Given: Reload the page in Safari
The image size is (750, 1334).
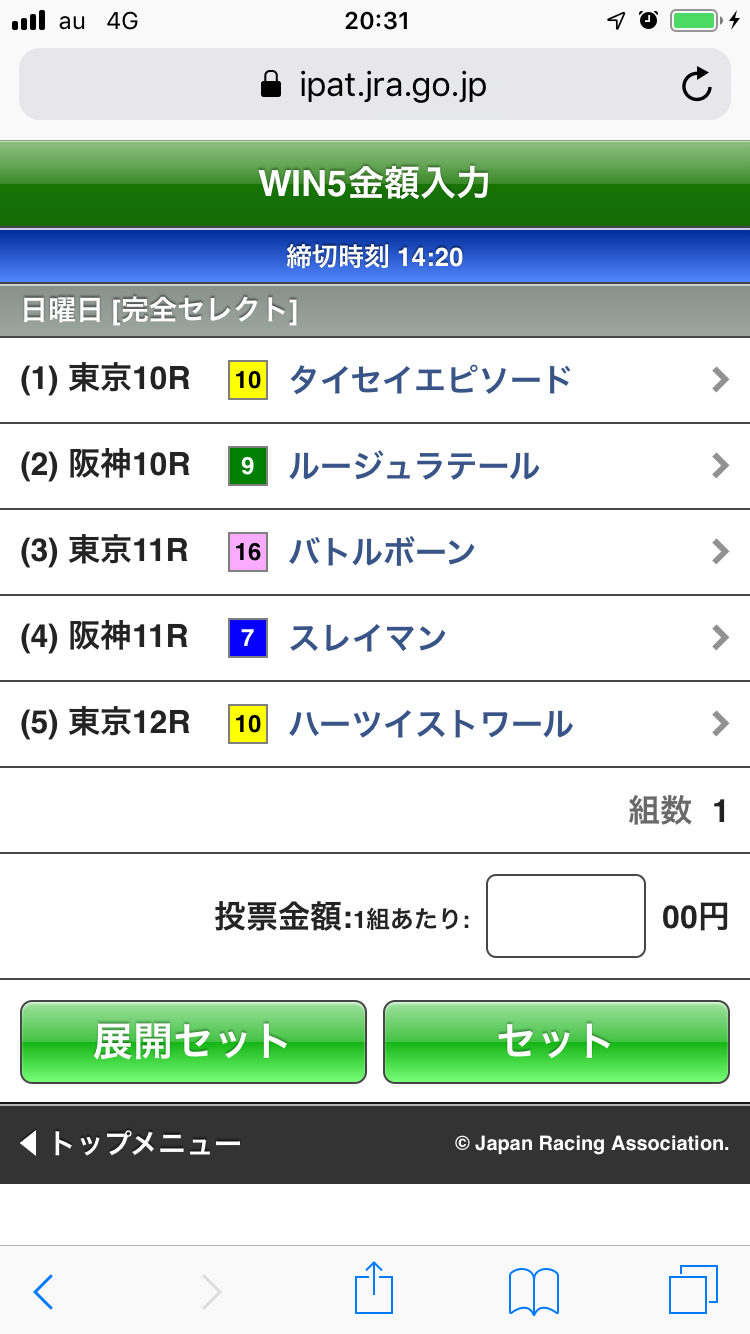Looking at the screenshot, I should point(696,85).
